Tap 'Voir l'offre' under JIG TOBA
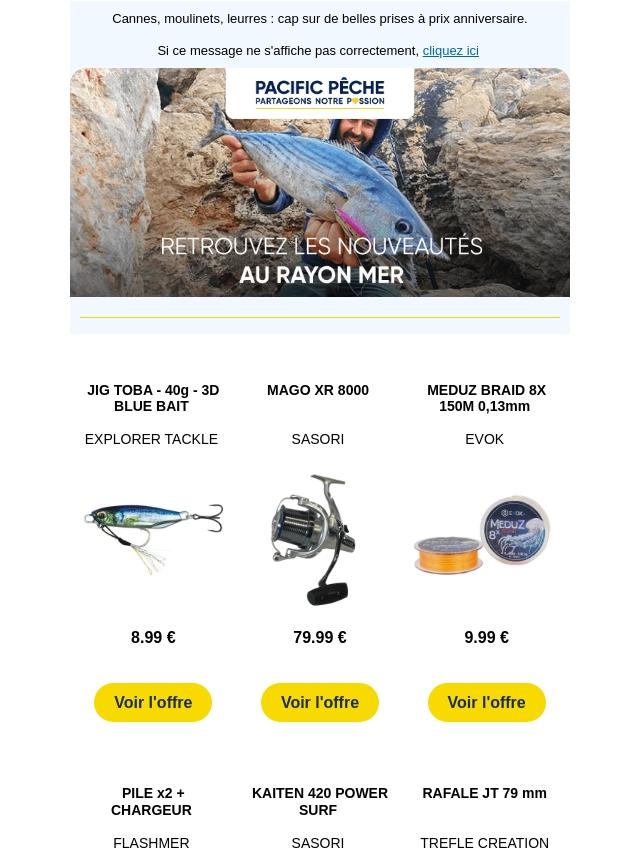Viewport: 640px width, 854px height. click(x=153, y=702)
